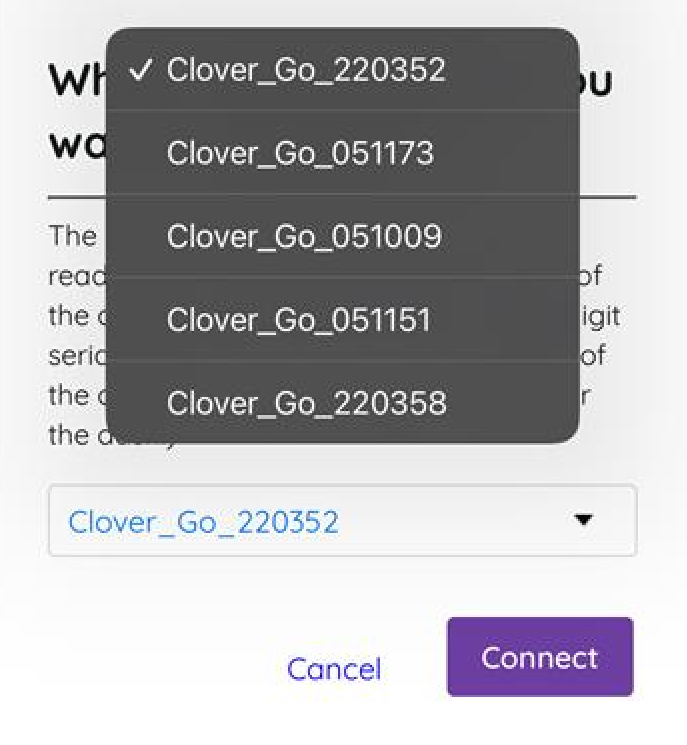Pick Clover_Go_051009 from the list
Image resolution: width=687 pixels, height=745 pixels.
pyautogui.click(x=304, y=237)
